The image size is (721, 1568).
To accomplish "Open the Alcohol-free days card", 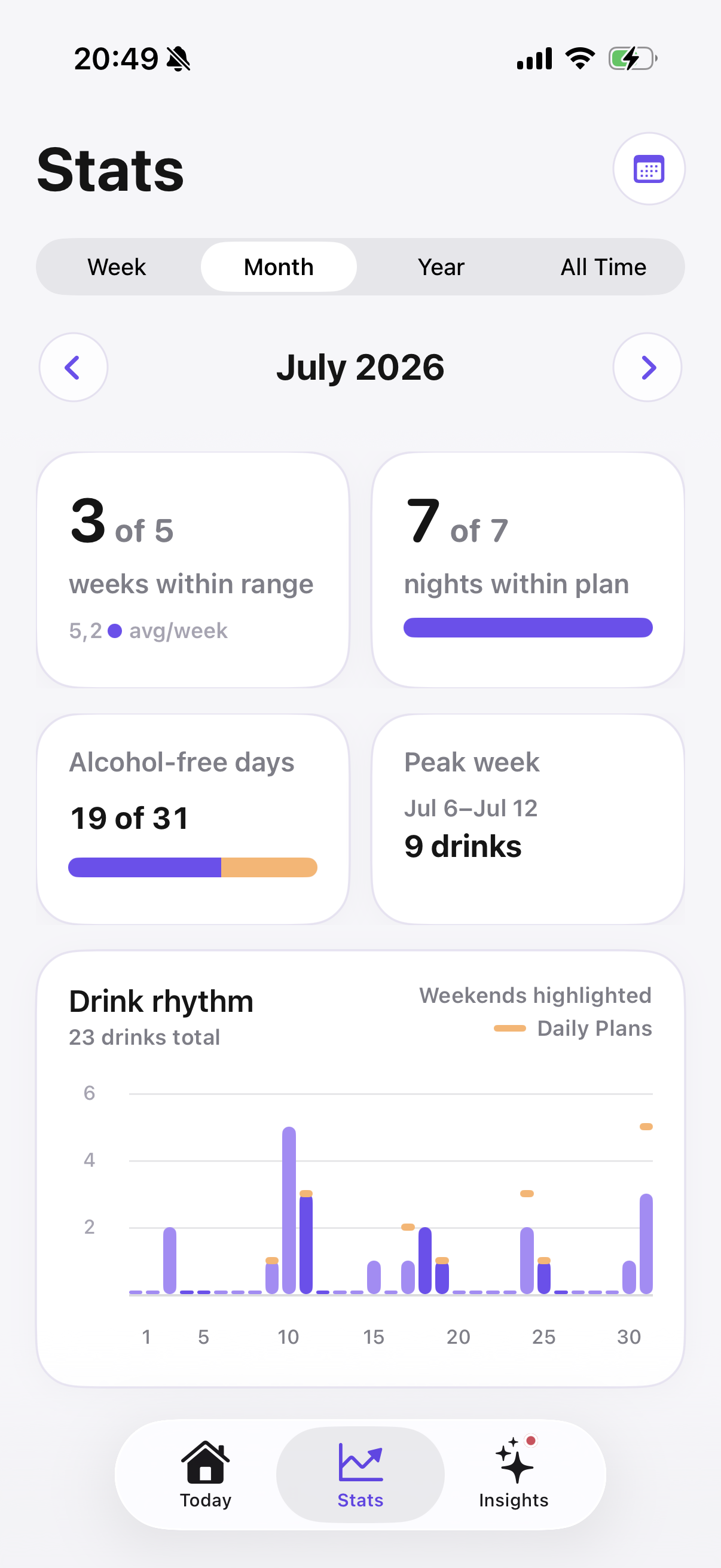I will 193,819.
